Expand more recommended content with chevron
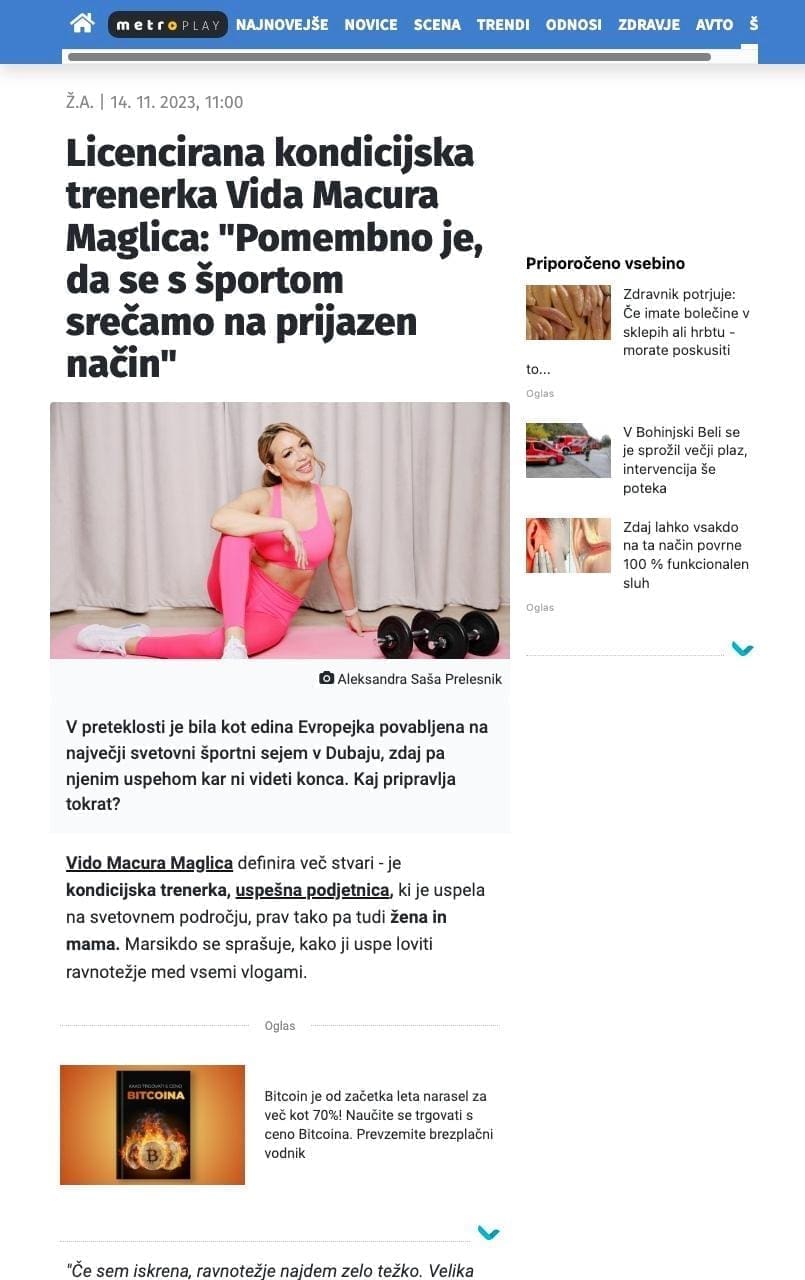This screenshot has height=1280, width=805. tap(742, 649)
